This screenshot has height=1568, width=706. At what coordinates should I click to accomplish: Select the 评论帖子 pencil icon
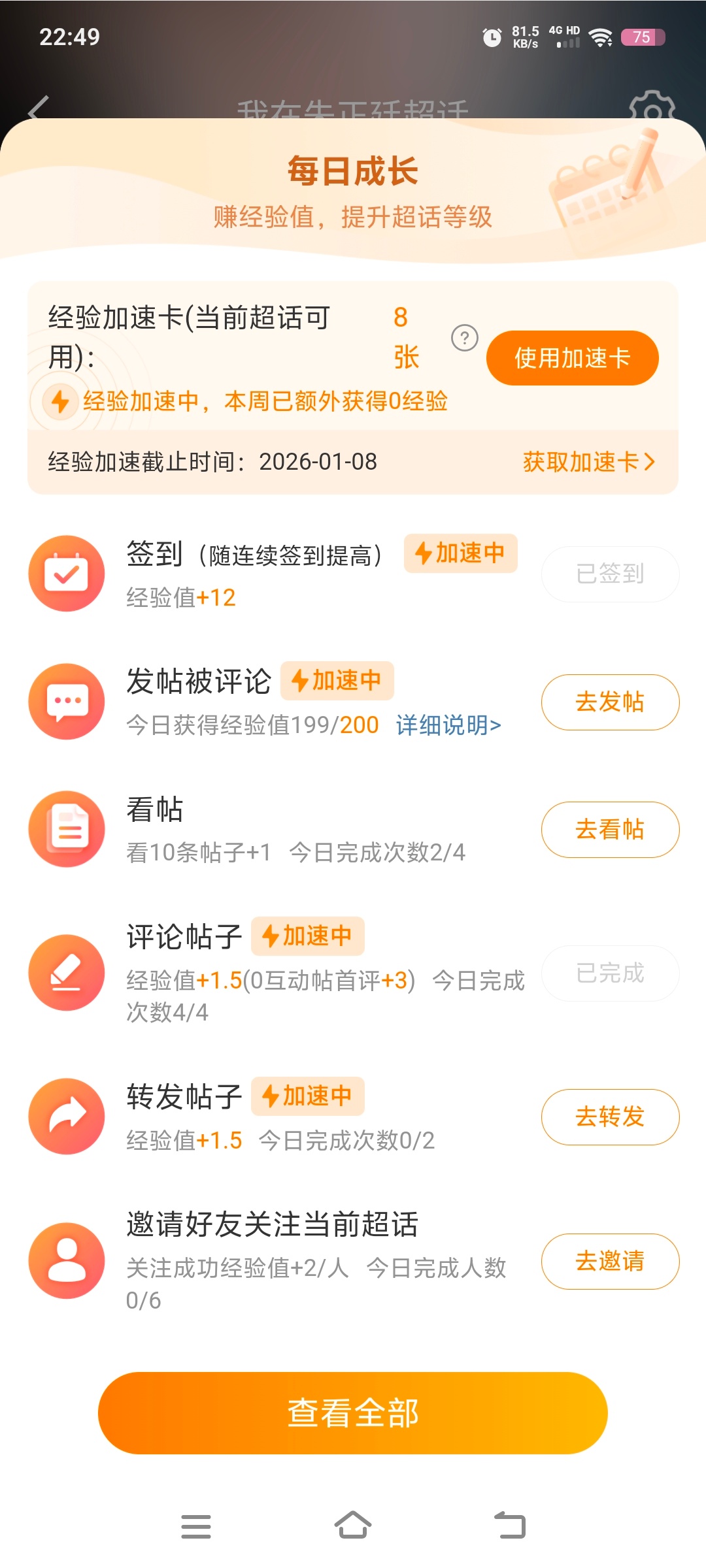67,973
